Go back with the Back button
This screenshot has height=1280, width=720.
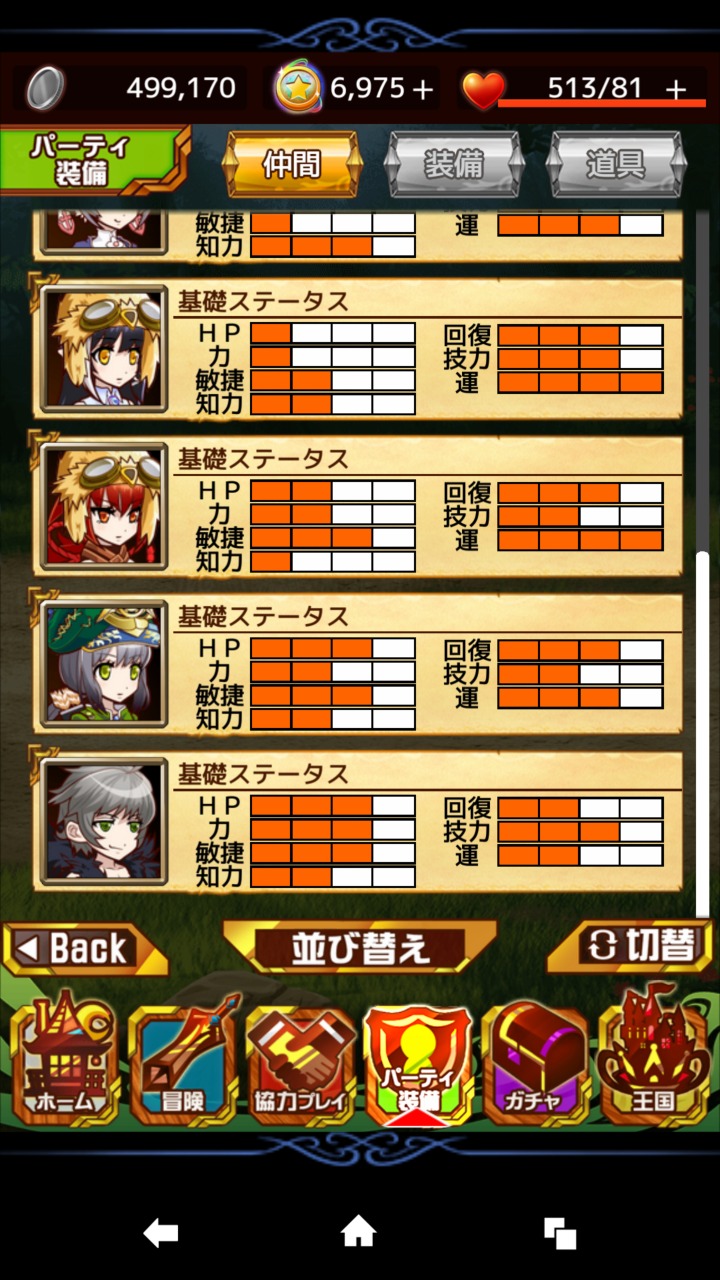(84, 948)
